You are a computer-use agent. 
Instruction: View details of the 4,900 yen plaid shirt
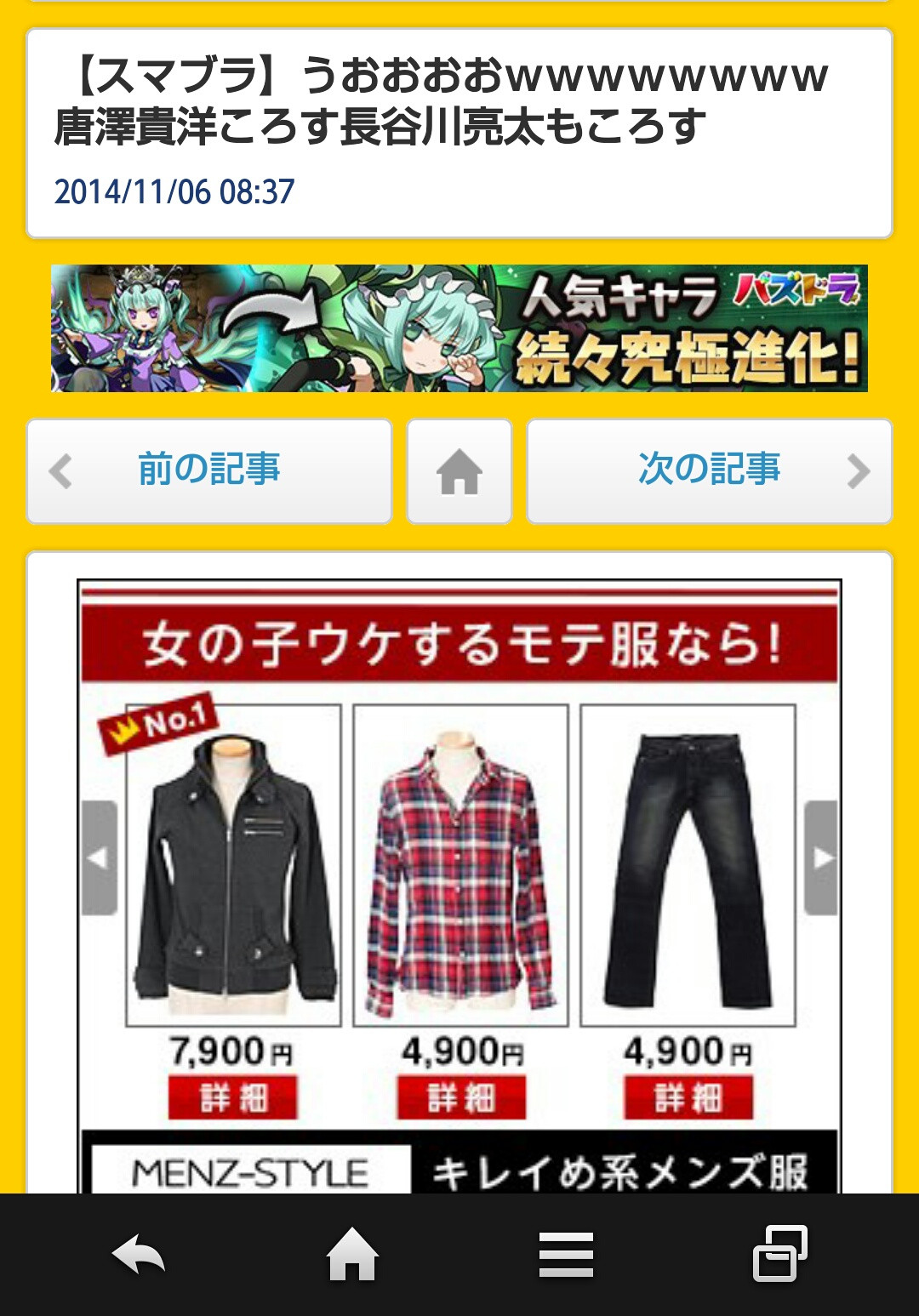[x=460, y=1097]
